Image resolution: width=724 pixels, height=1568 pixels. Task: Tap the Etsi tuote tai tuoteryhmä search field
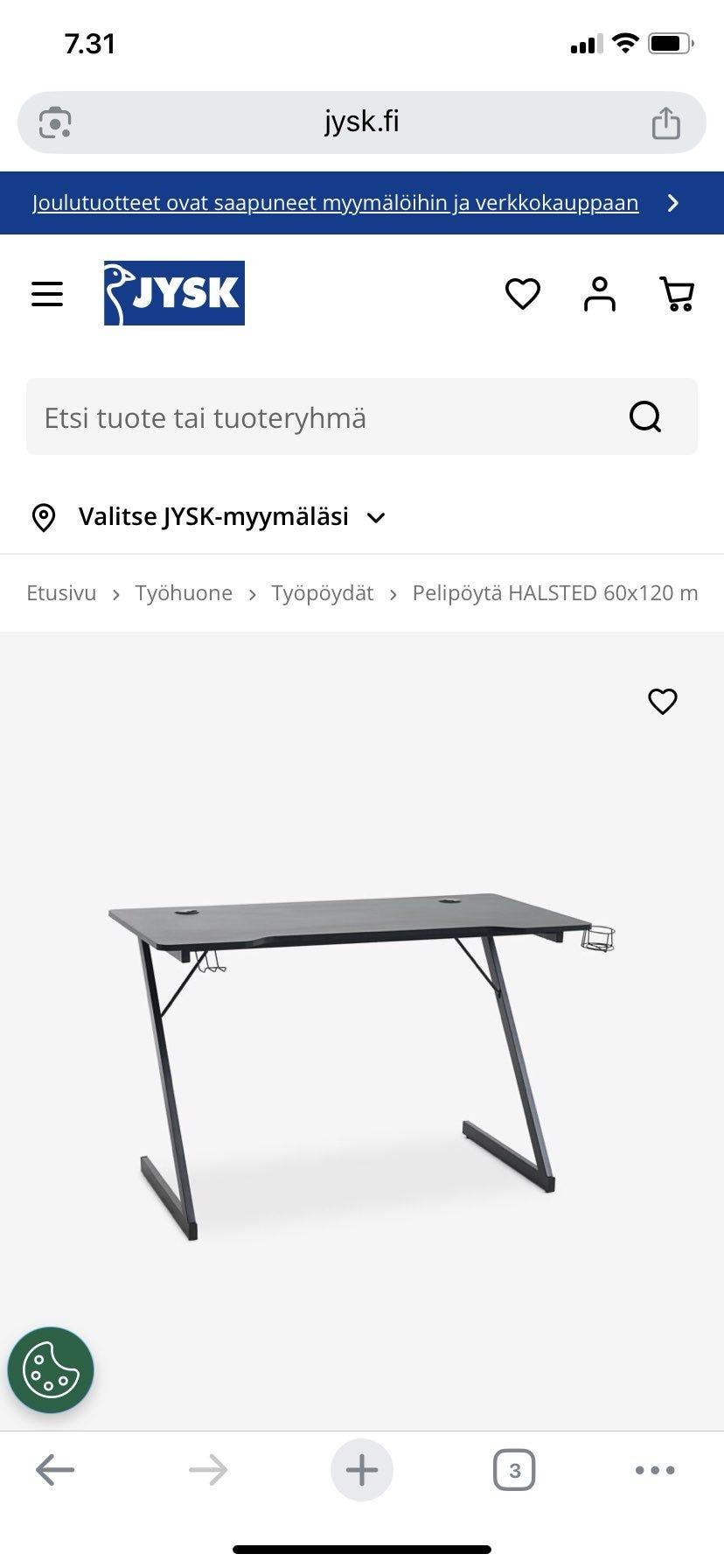(x=262, y=416)
